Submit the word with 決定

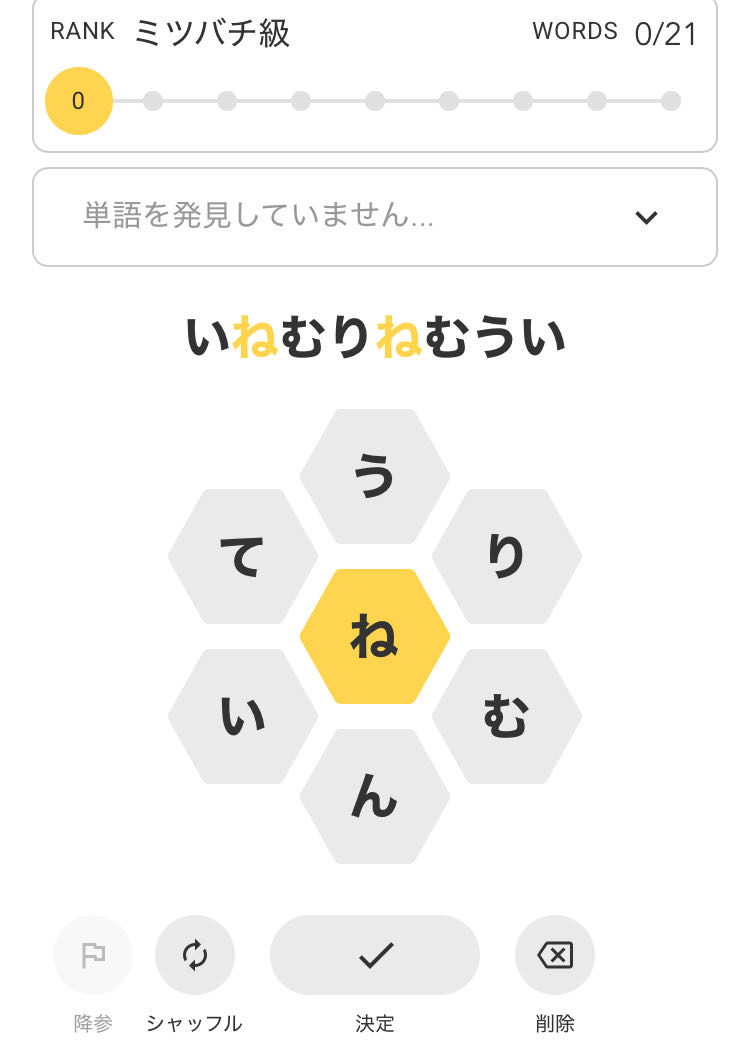pos(375,955)
